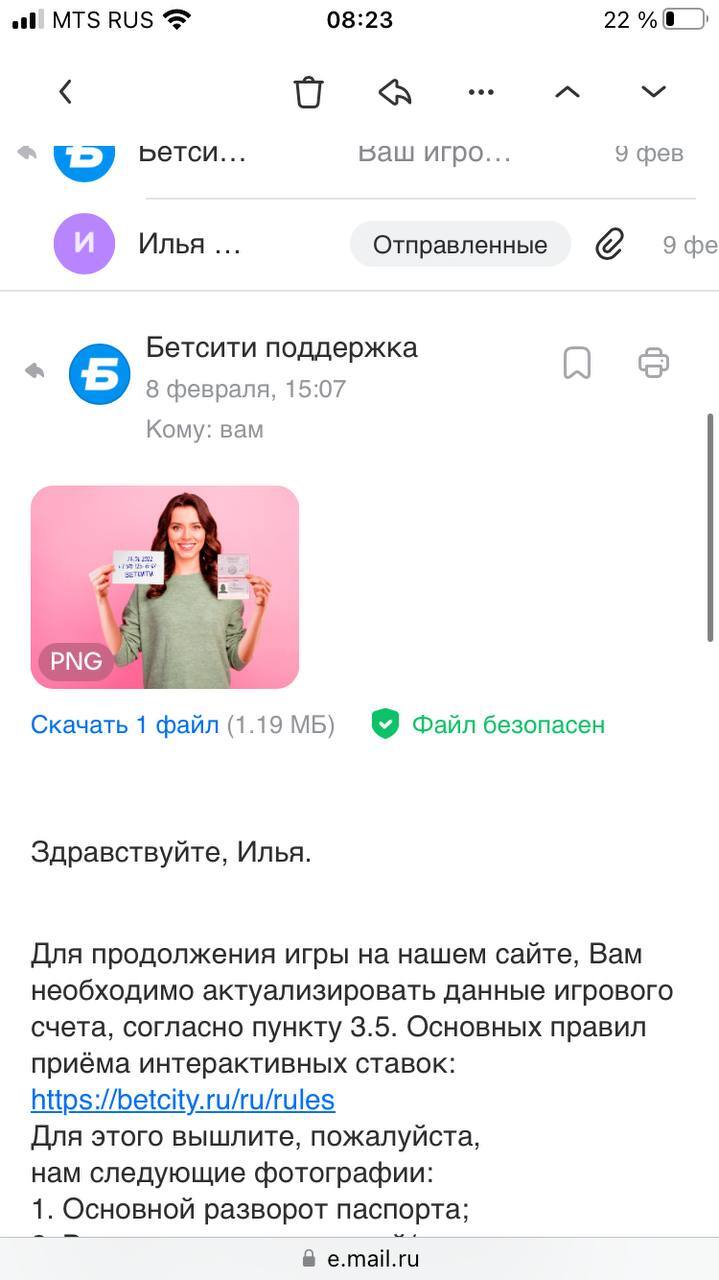Viewport: 719px width, 1280px height.
Task: Open the PNG attachment preview
Action: coord(165,587)
